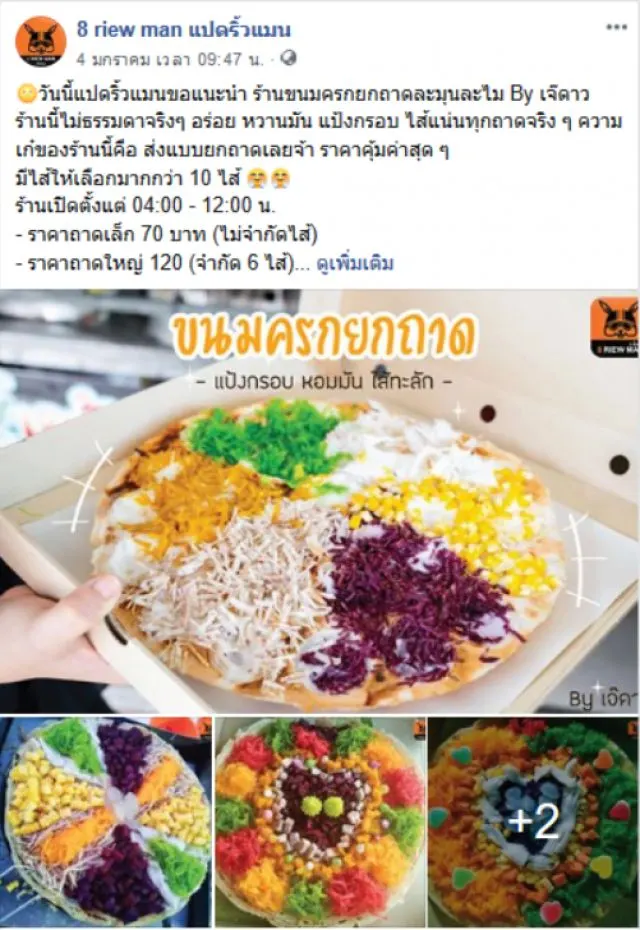Image resolution: width=640 pixels, height=930 pixels.
Task: Open the heart-center tray photo with two green balls
Action: [x=320, y=821]
